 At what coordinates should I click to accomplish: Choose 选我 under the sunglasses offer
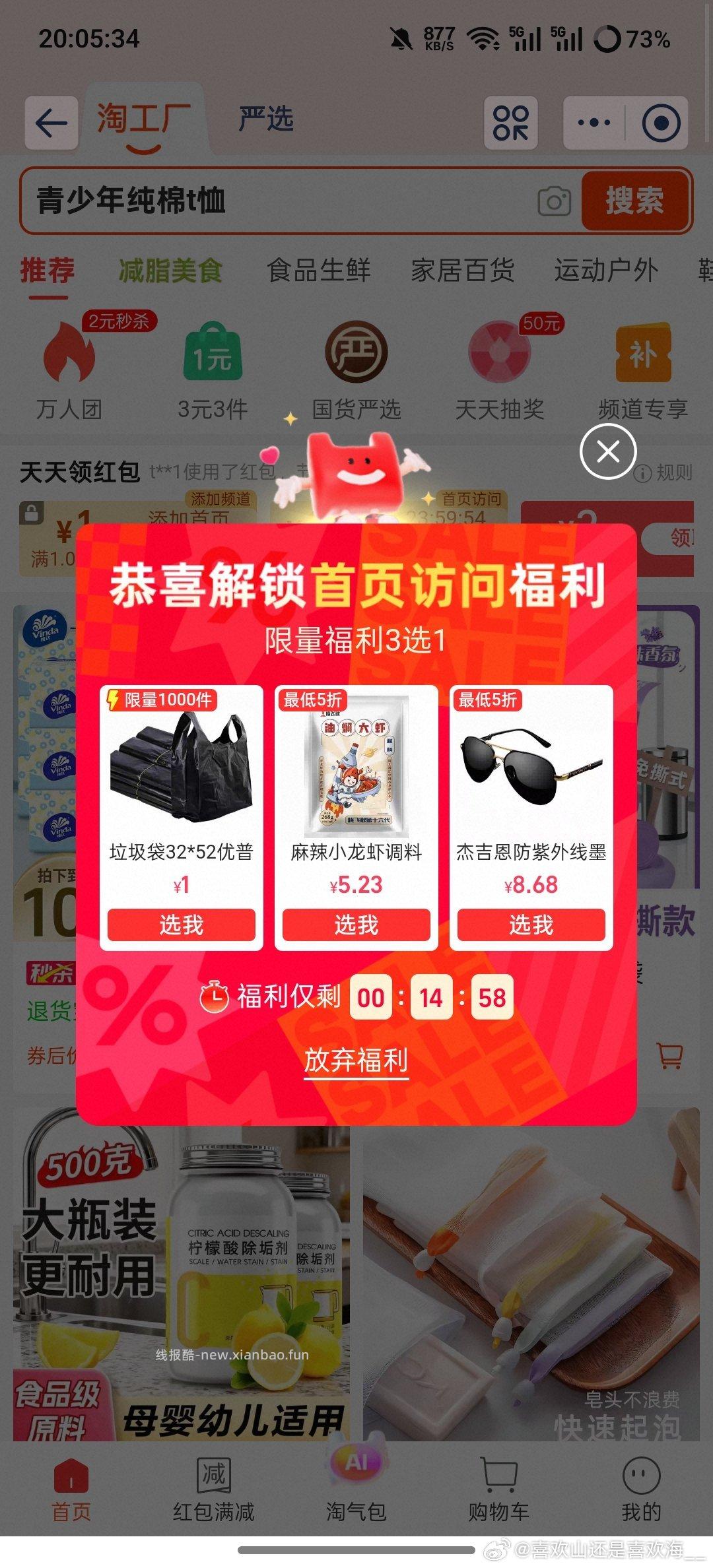click(x=532, y=924)
